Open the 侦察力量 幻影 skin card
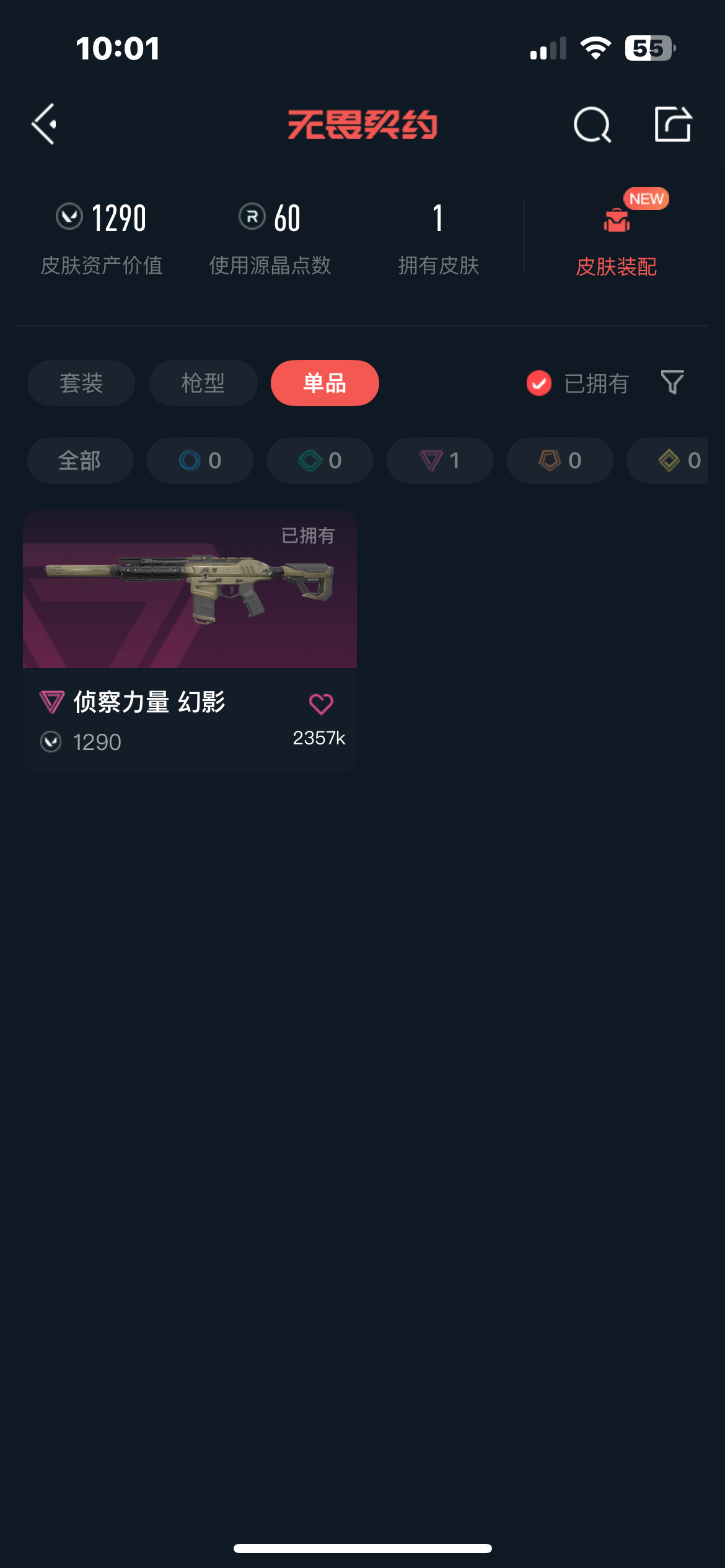The width and height of the screenshot is (725, 1568). [190, 642]
